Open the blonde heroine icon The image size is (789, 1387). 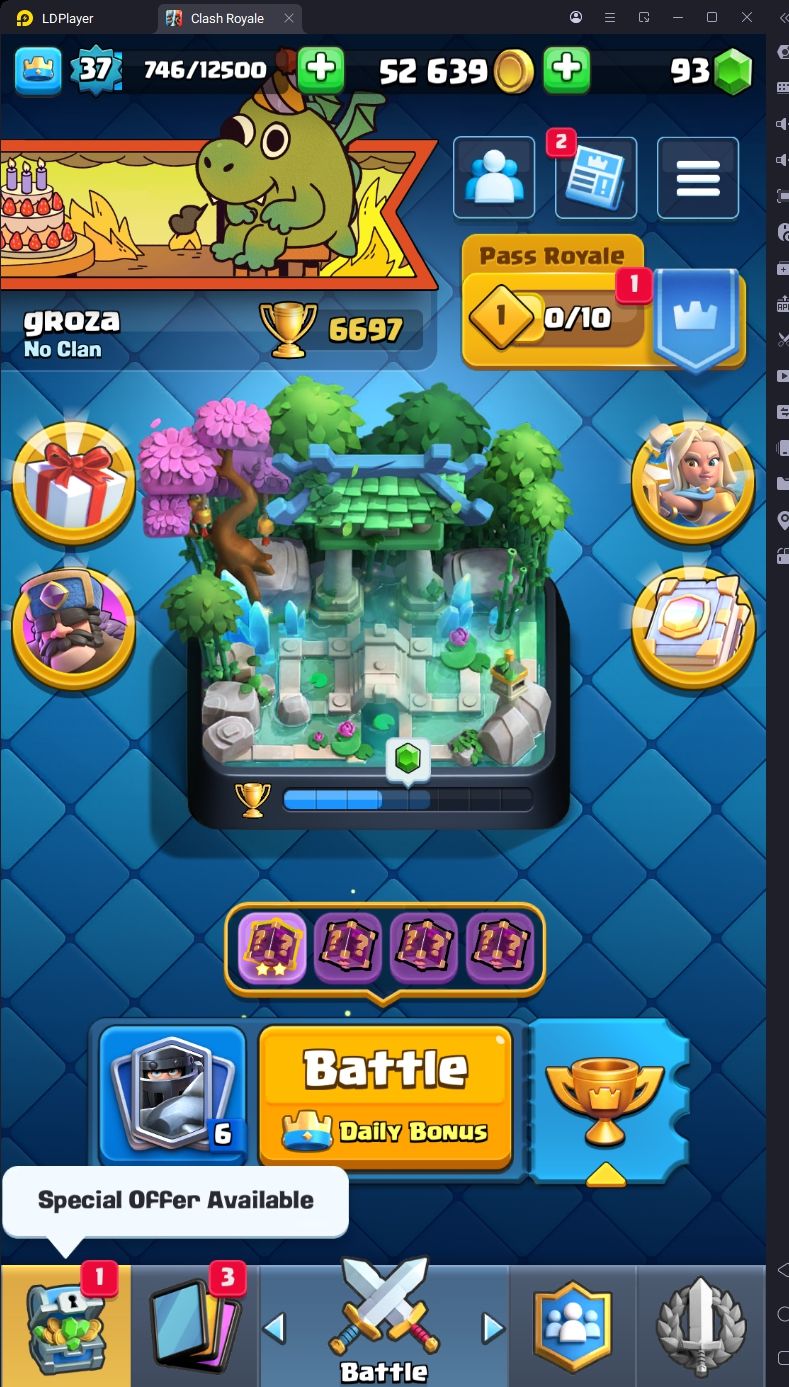click(693, 481)
